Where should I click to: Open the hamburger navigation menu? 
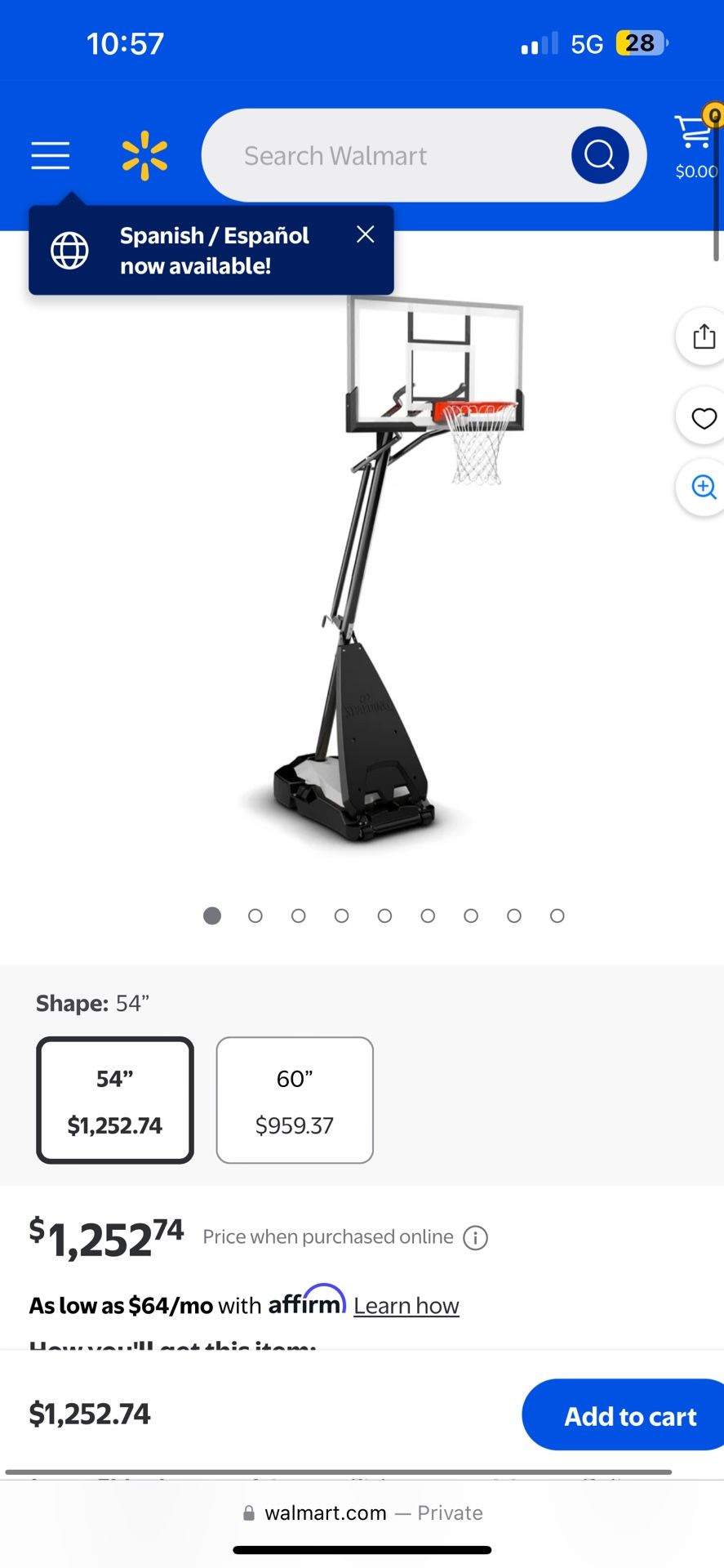(51, 155)
